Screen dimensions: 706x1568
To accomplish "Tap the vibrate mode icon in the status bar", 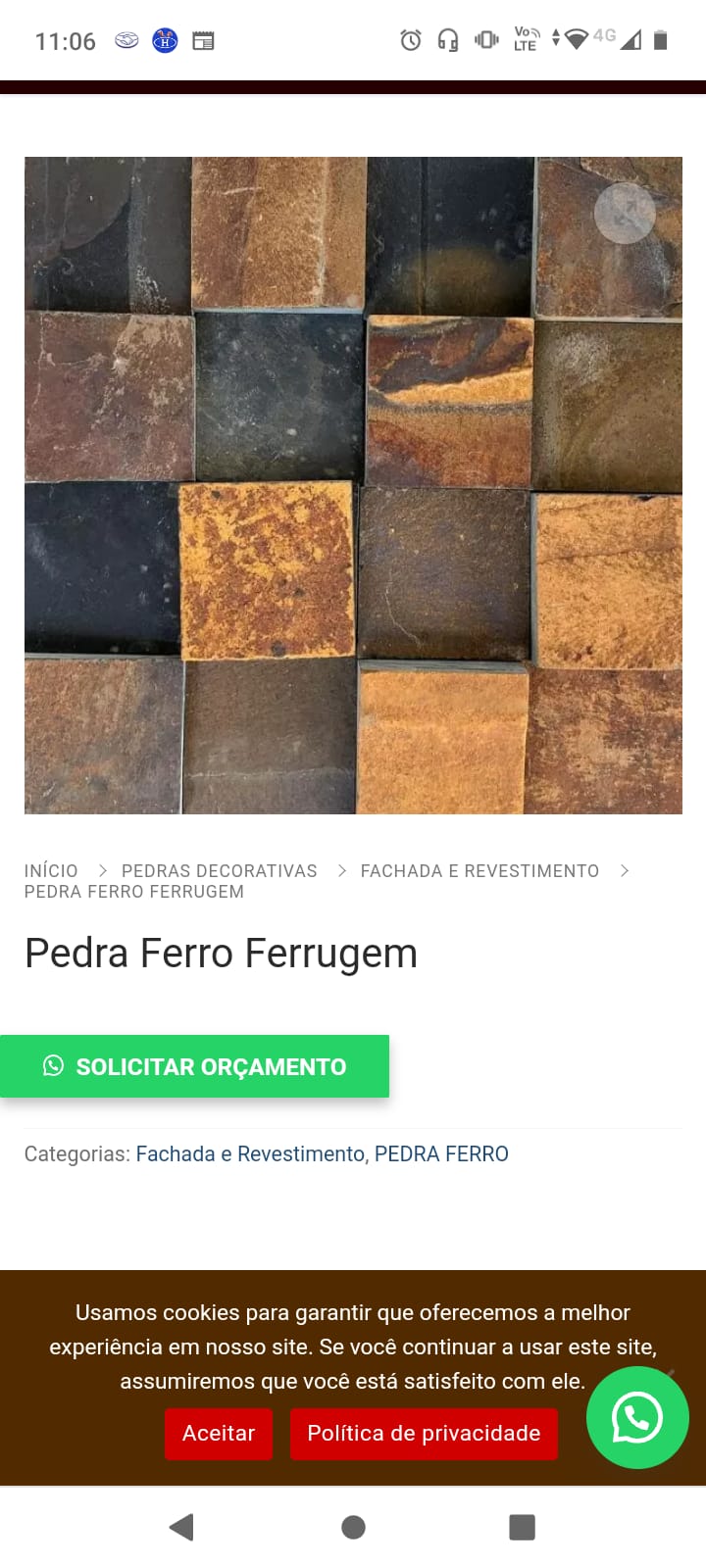I will pyautogui.click(x=487, y=39).
